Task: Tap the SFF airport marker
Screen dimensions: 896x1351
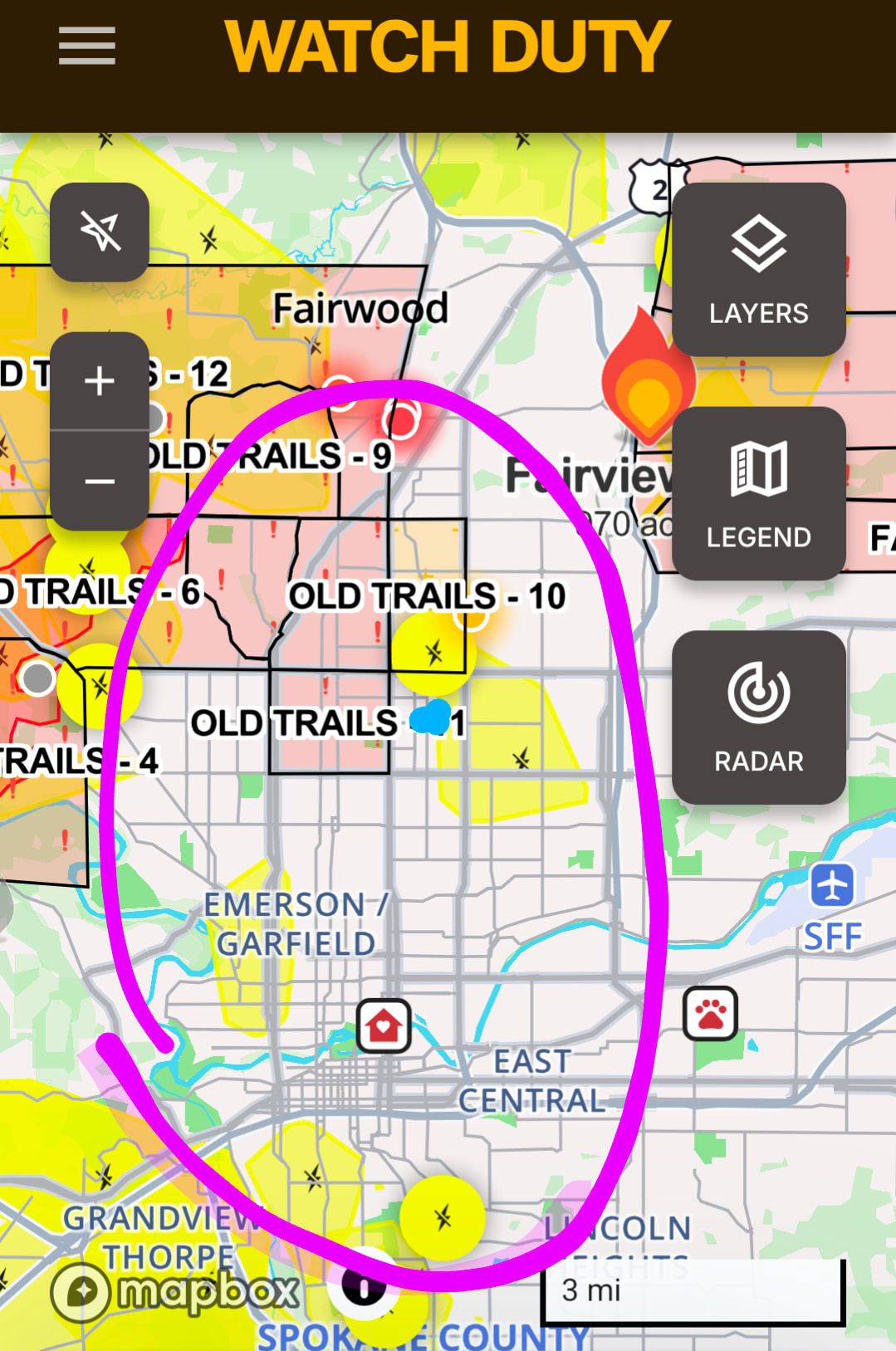Action: tap(831, 885)
